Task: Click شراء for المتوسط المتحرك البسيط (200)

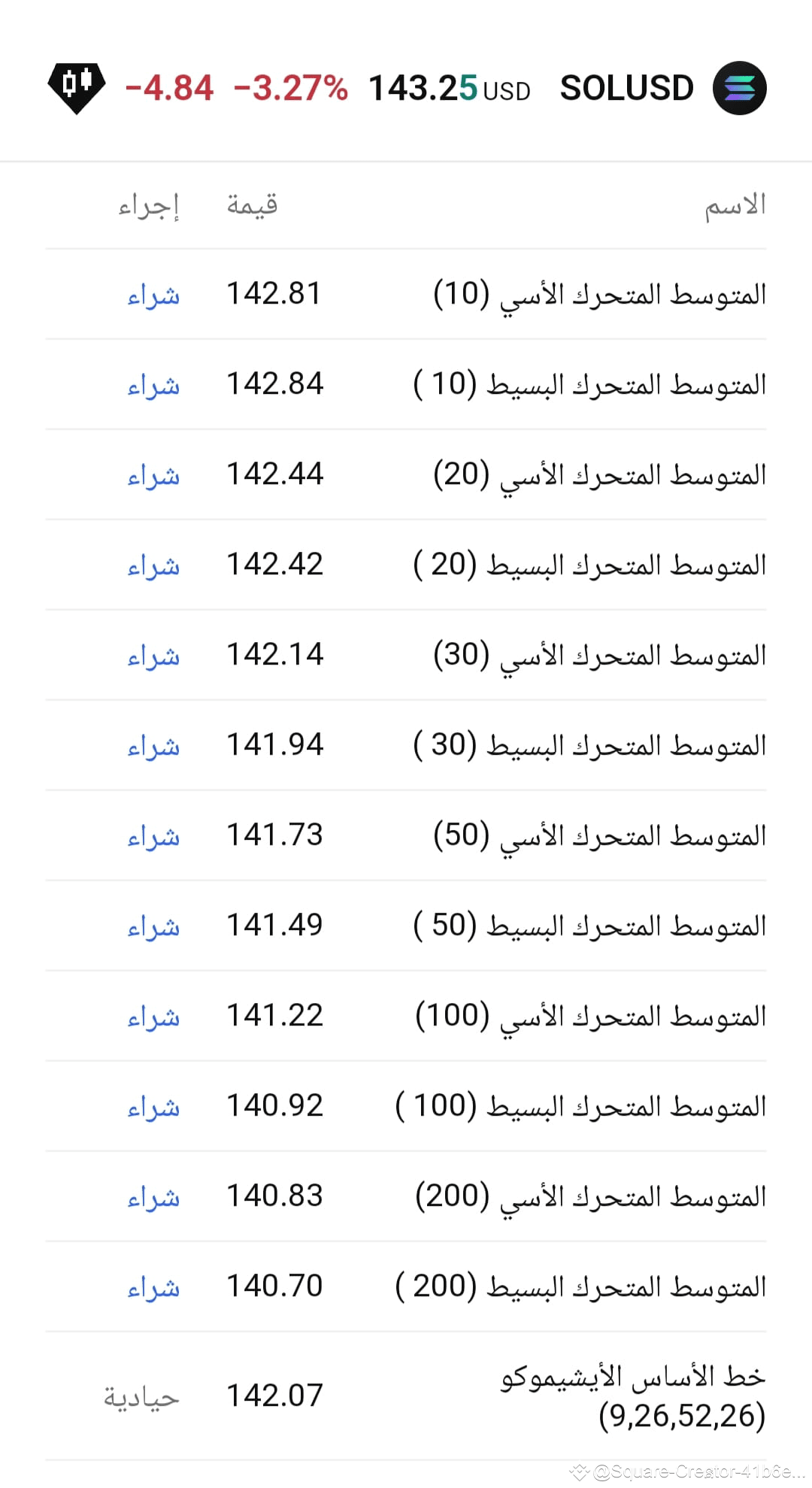Action: coord(153,1287)
